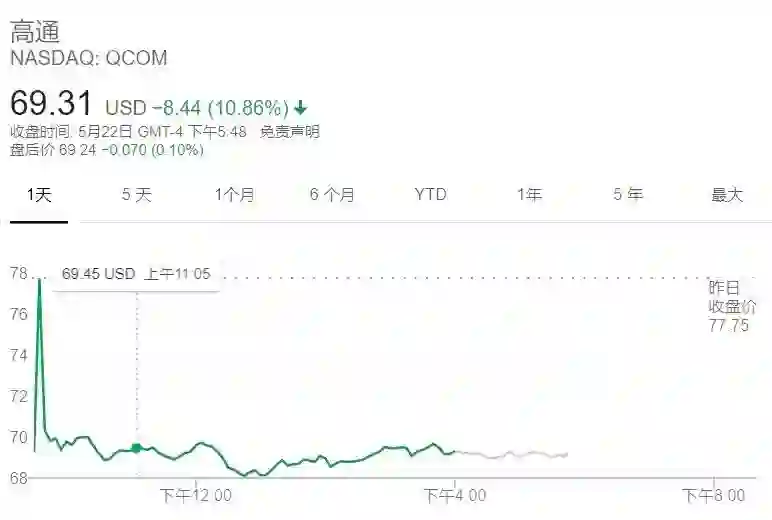
Task: Switch to the 1天 time range
Action: 39,195
